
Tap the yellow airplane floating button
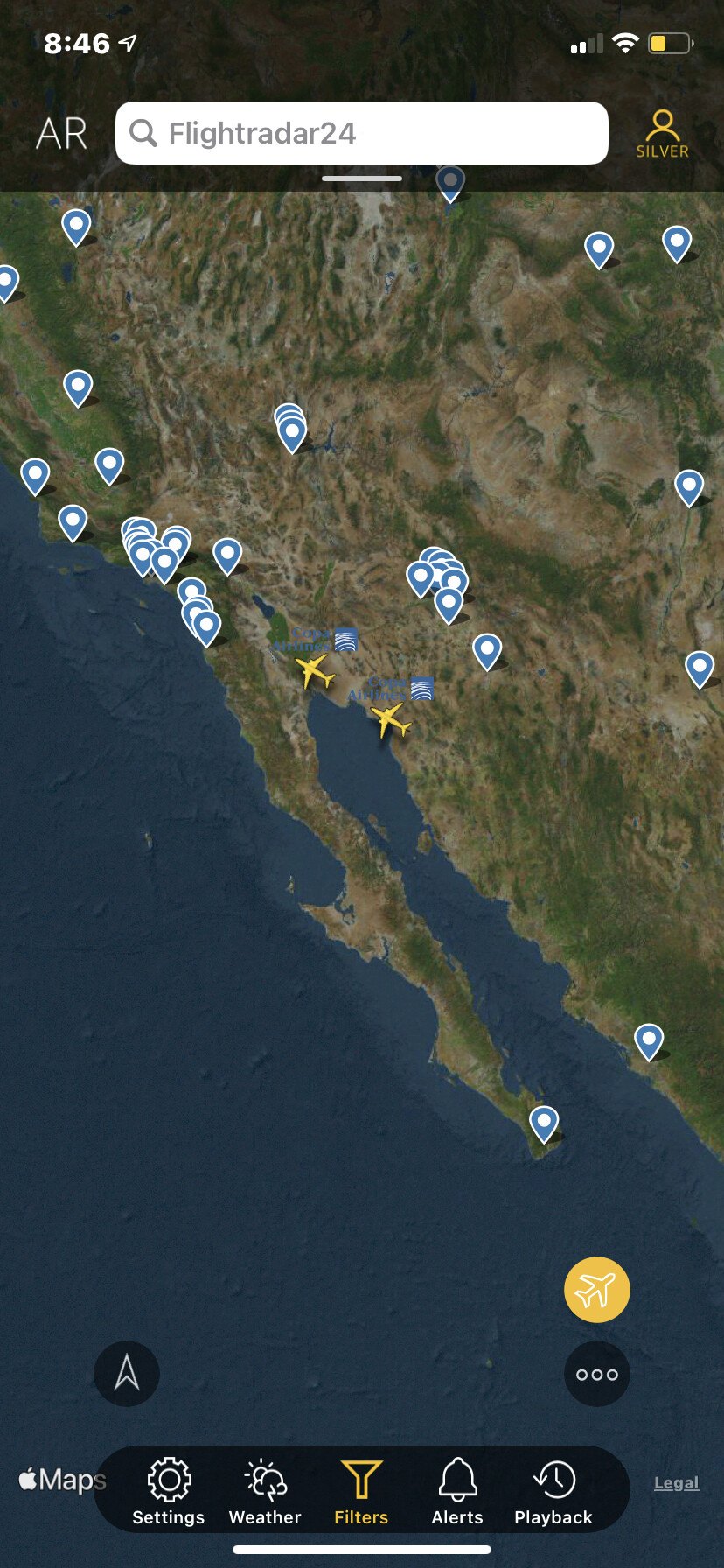click(x=597, y=1289)
